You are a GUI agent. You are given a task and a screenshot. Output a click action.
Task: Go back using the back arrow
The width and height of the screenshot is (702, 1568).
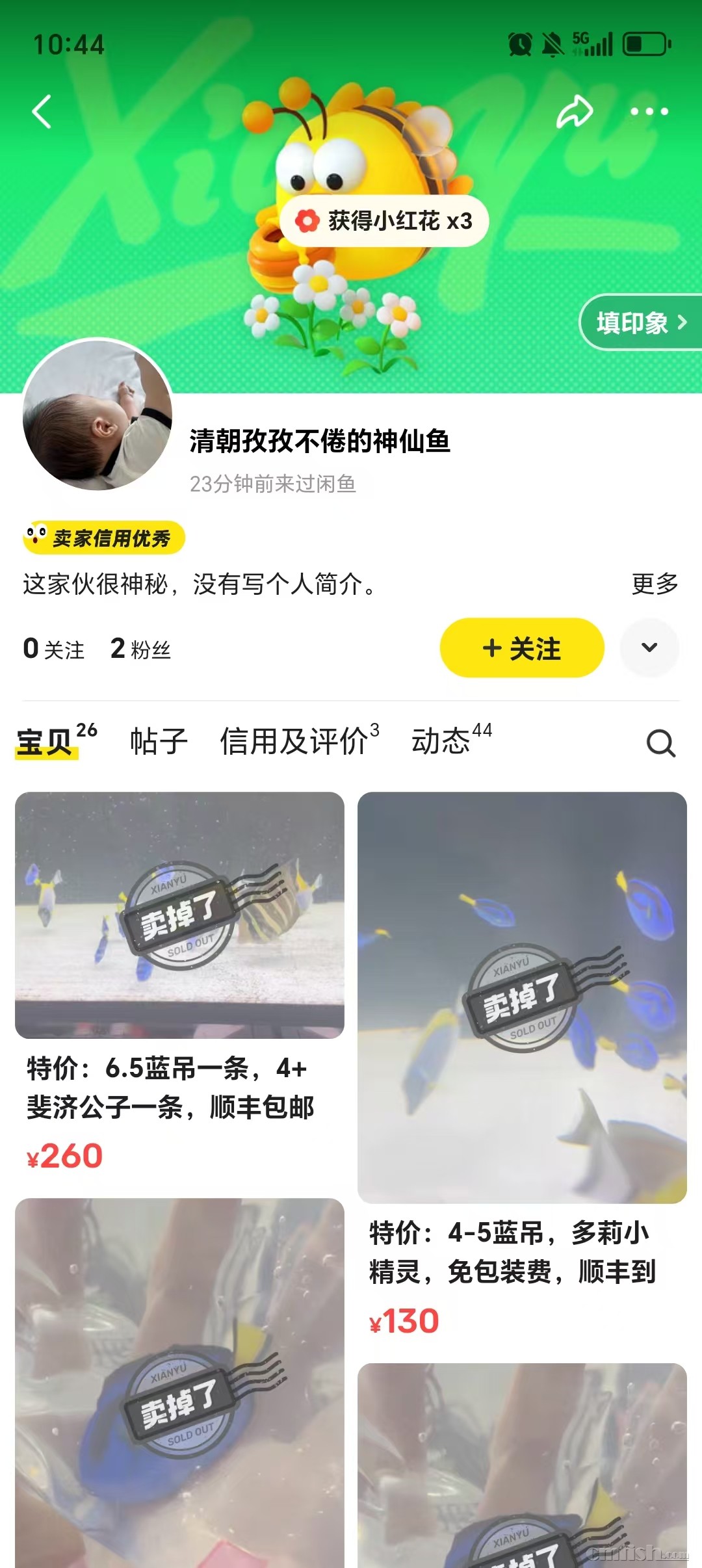click(42, 112)
